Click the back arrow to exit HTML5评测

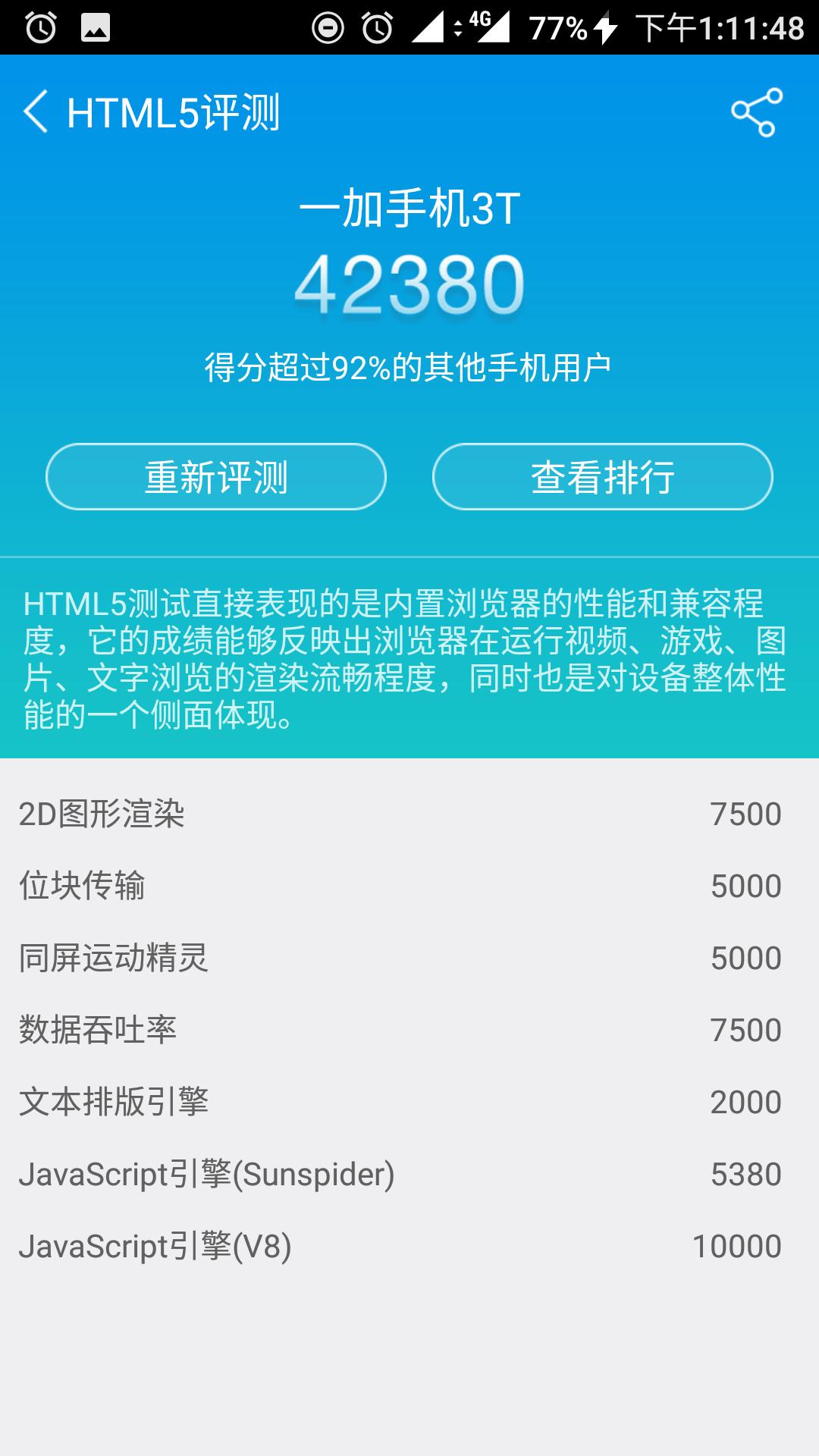(34, 111)
